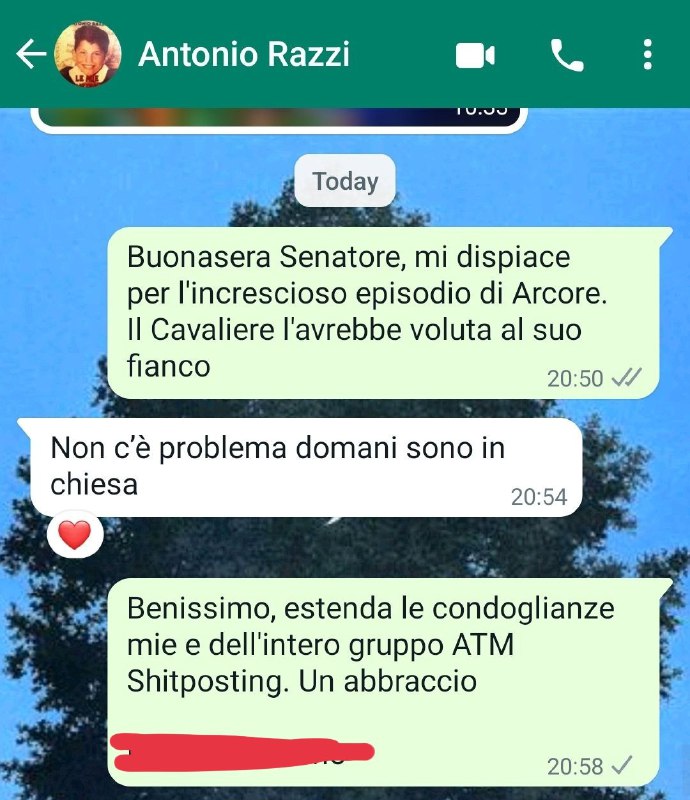This screenshot has width=690, height=800.
Task: Start a video call with Antonio Razzi
Action: click(x=475, y=55)
